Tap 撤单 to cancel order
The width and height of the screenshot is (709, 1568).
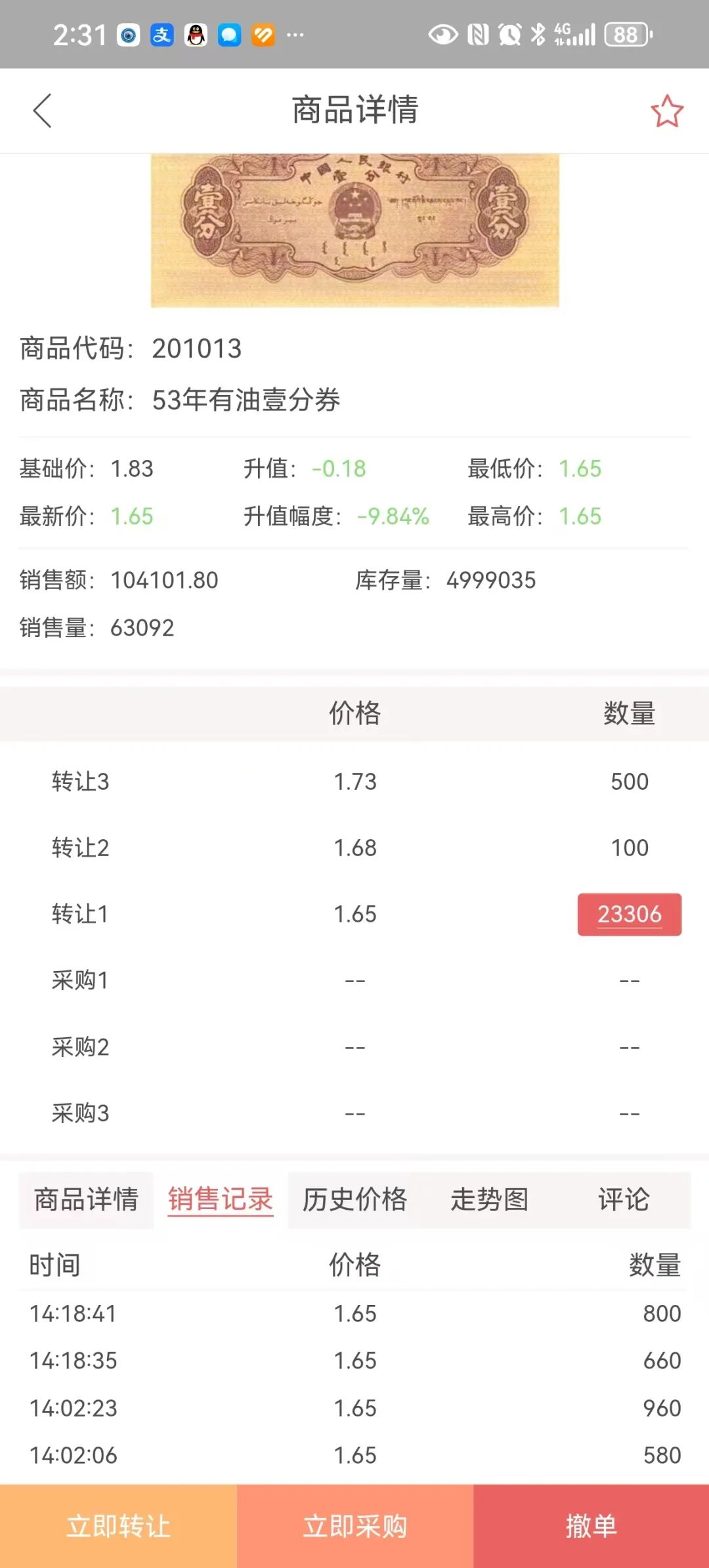pos(591,1526)
